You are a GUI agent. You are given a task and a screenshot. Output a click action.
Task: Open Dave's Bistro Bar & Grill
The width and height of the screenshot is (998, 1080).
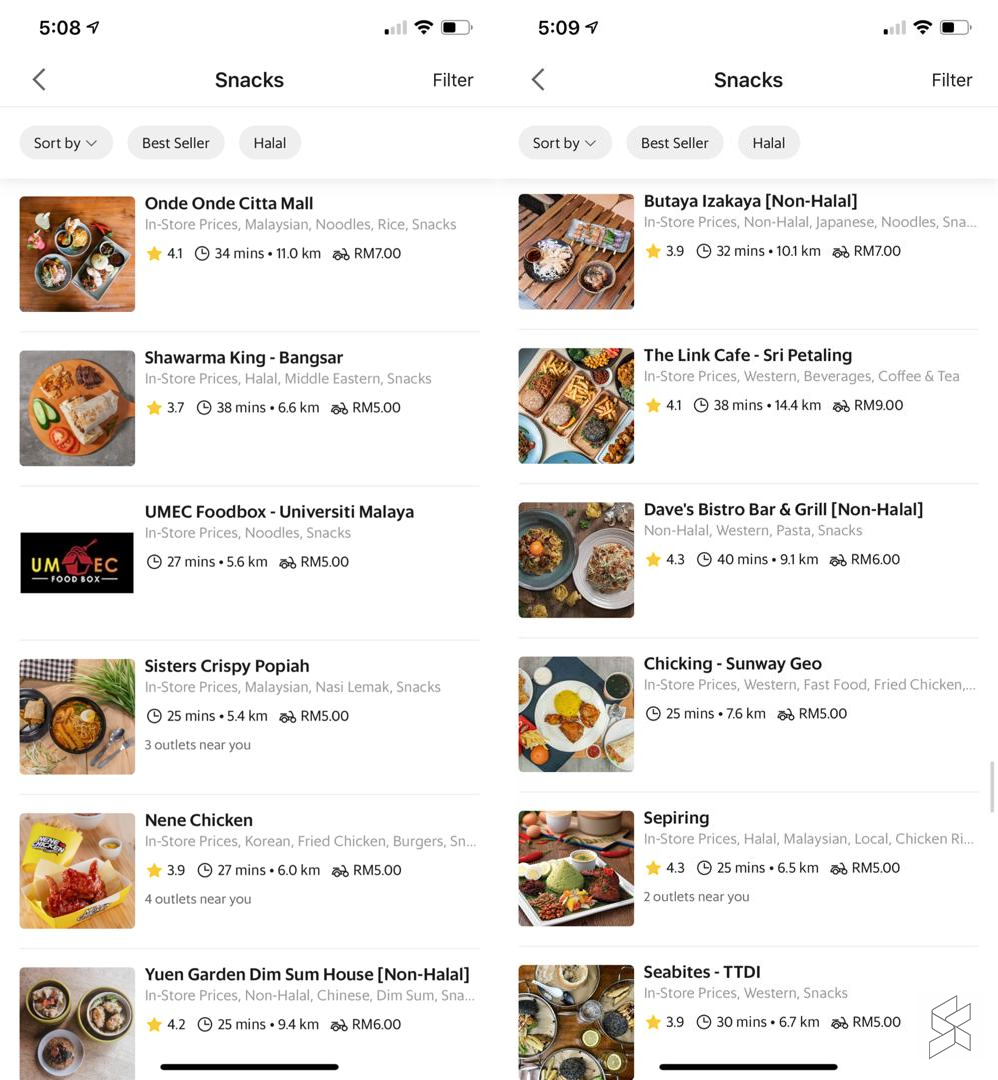coord(783,510)
